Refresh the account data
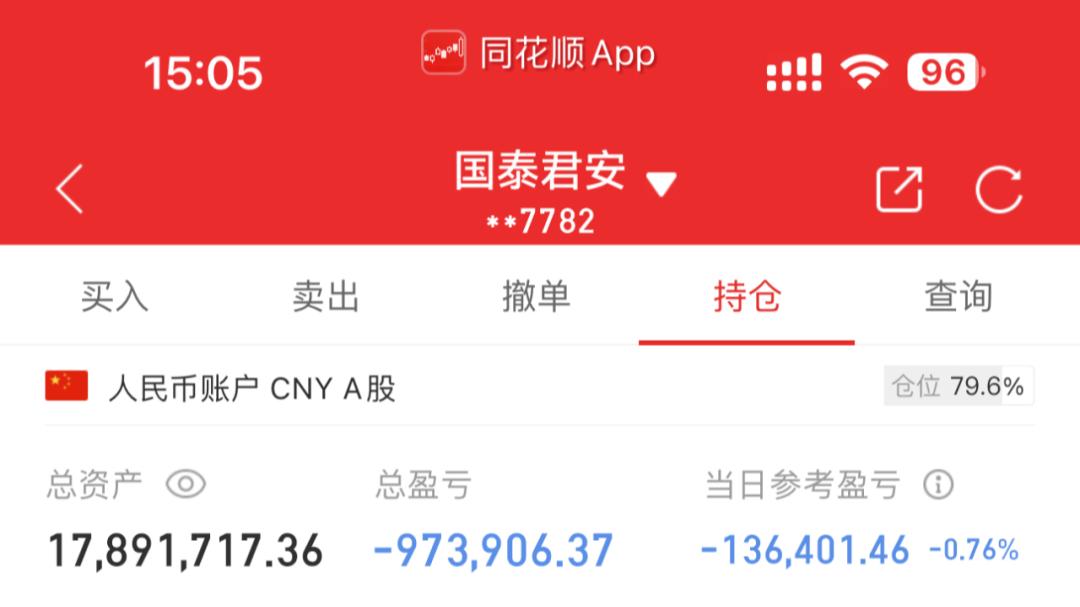 point(998,189)
